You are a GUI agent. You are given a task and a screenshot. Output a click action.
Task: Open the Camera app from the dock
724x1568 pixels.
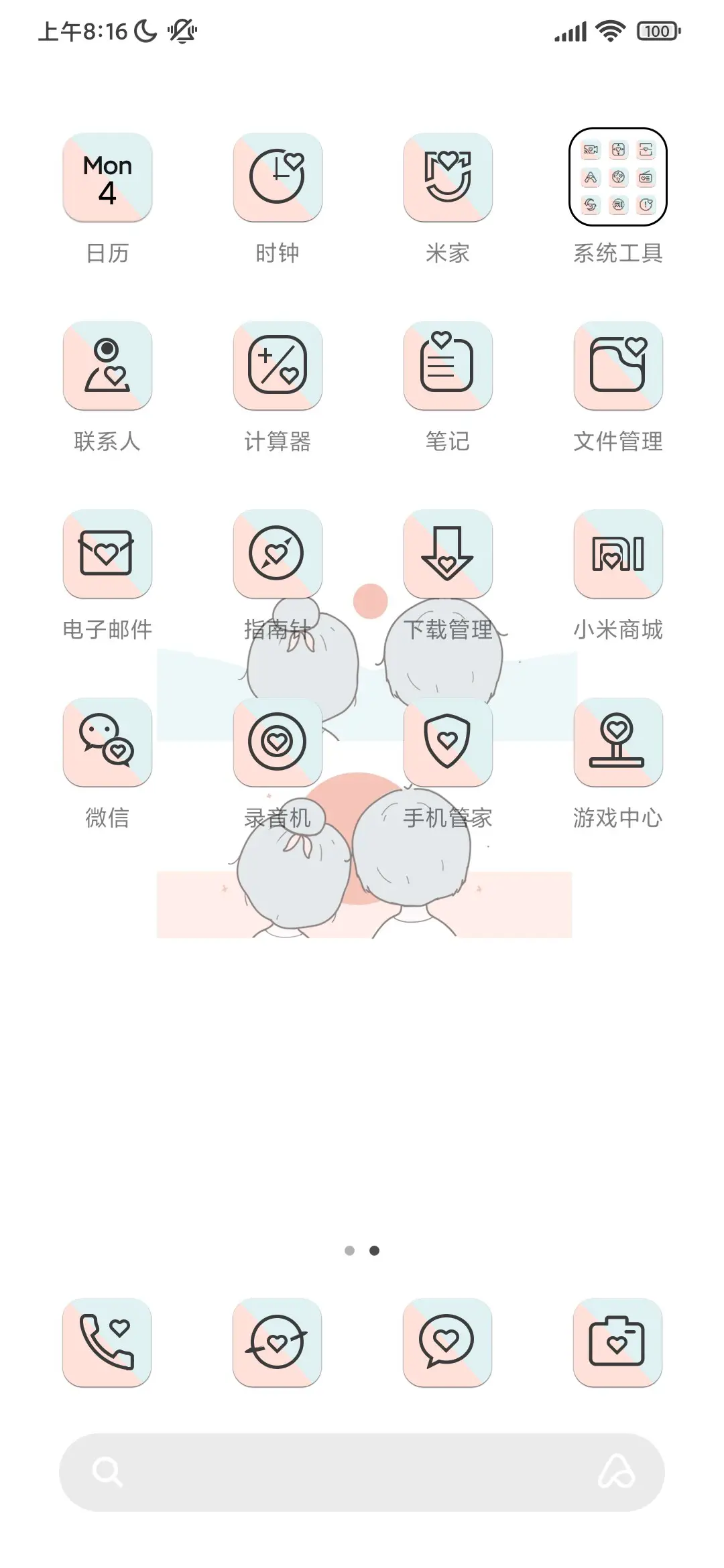point(617,1344)
